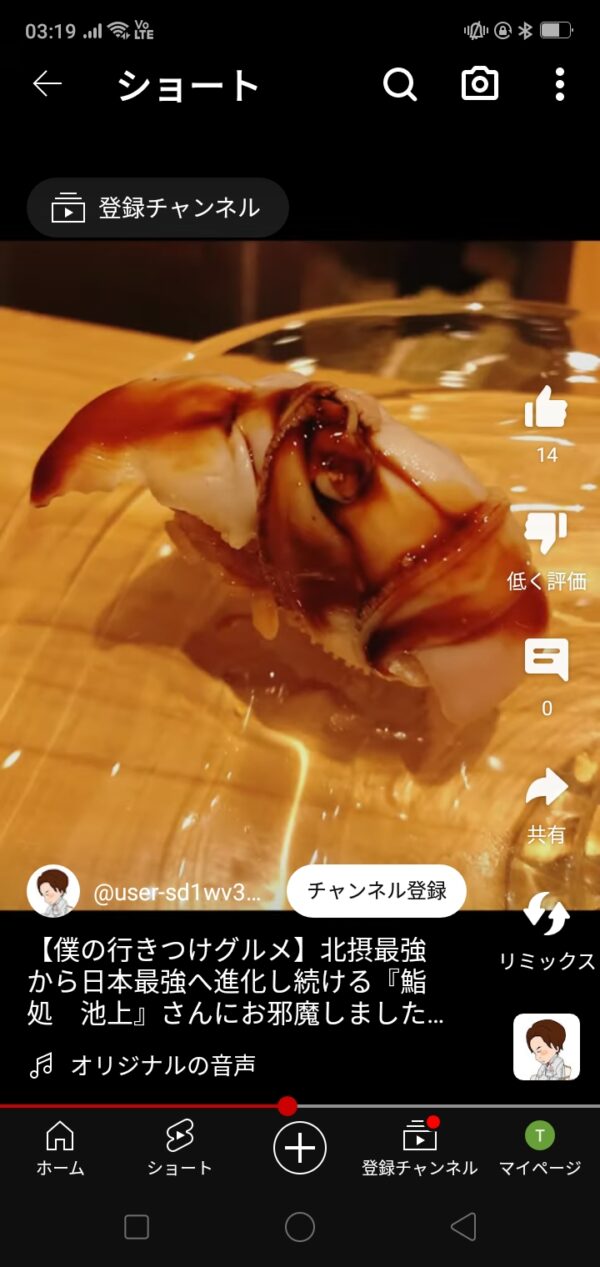The height and width of the screenshot is (1267, 600).
Task: Open 登録チャンネル tab in bottom navigation
Action: tap(420, 1148)
